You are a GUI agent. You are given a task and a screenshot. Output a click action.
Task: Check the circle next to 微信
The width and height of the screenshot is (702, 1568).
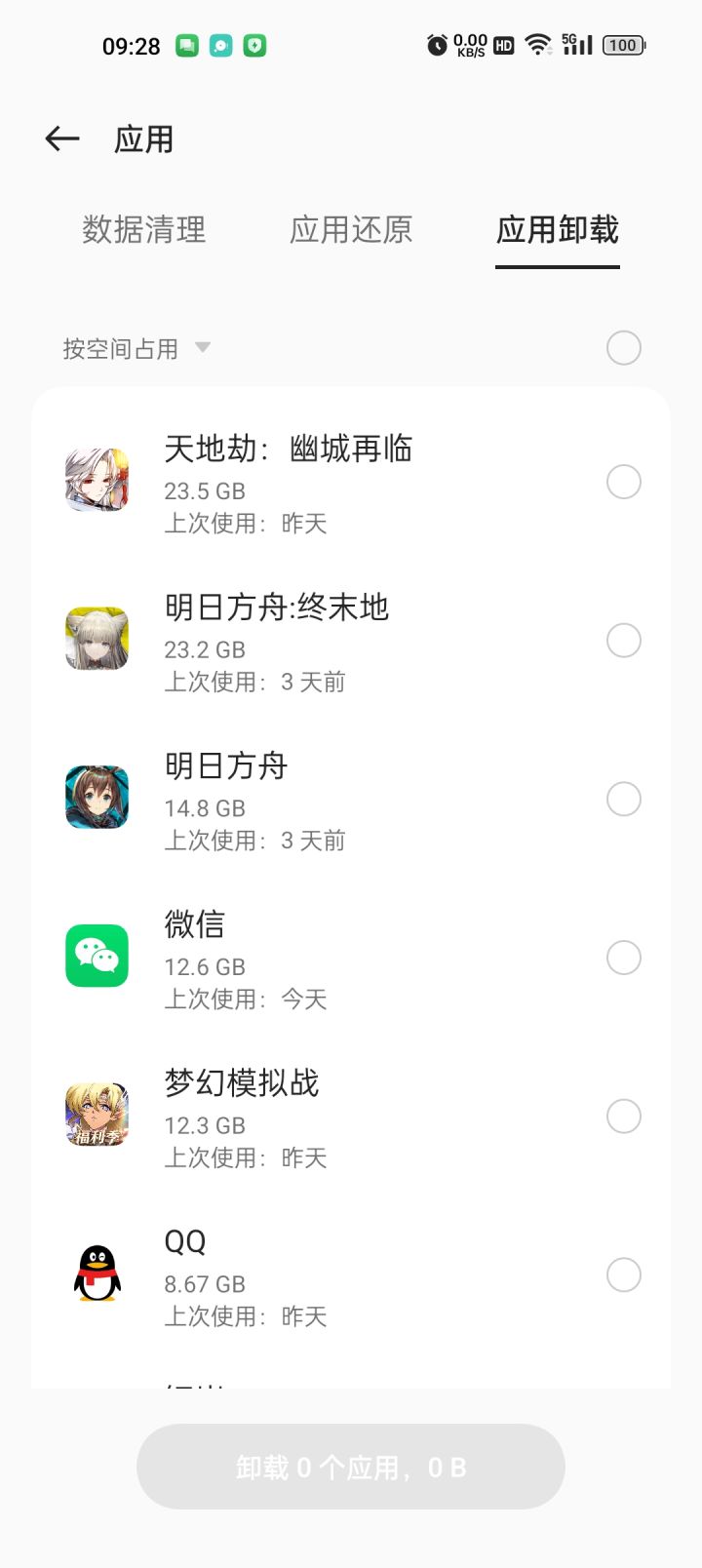623,958
